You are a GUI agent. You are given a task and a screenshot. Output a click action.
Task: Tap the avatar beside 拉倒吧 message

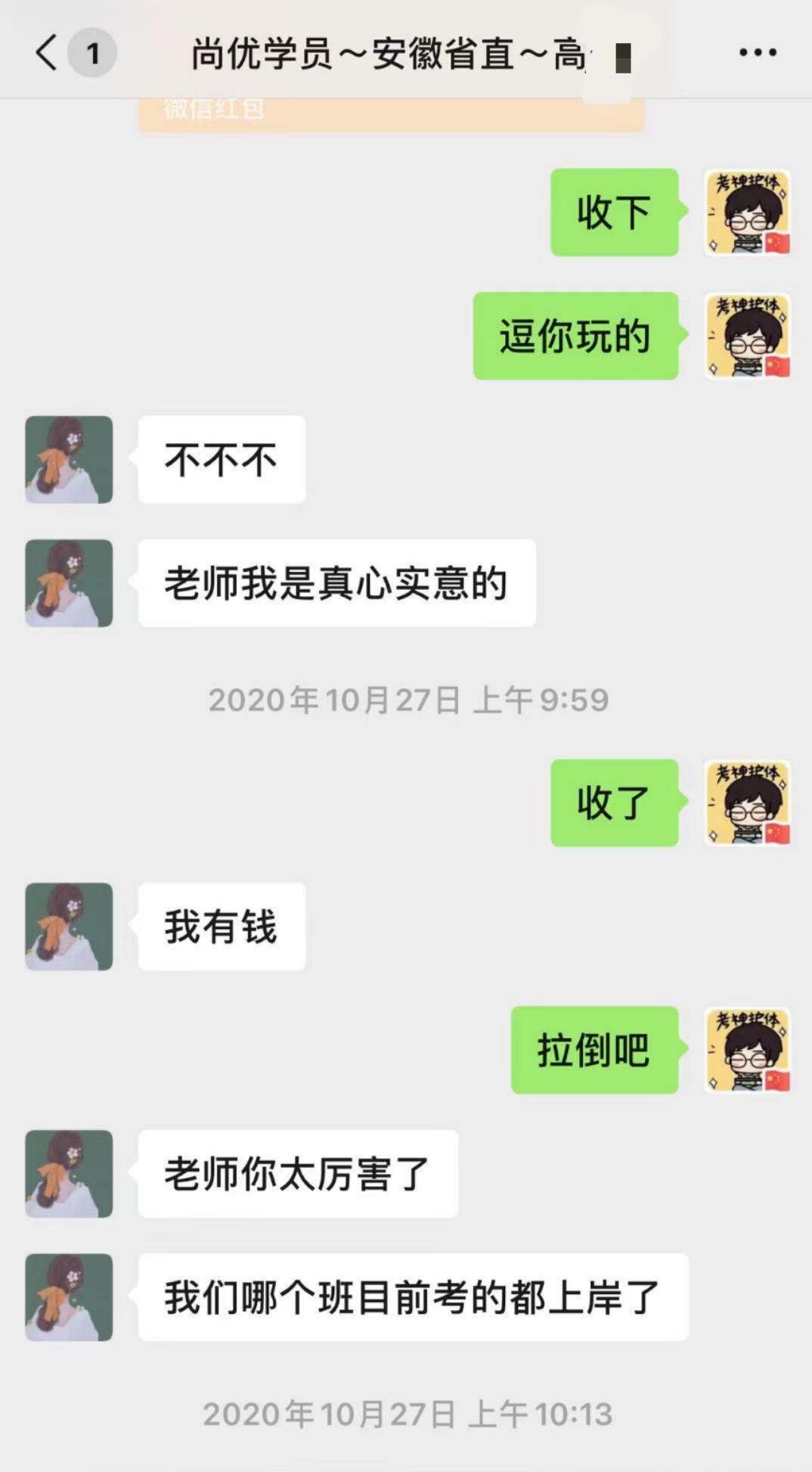[x=747, y=1050]
